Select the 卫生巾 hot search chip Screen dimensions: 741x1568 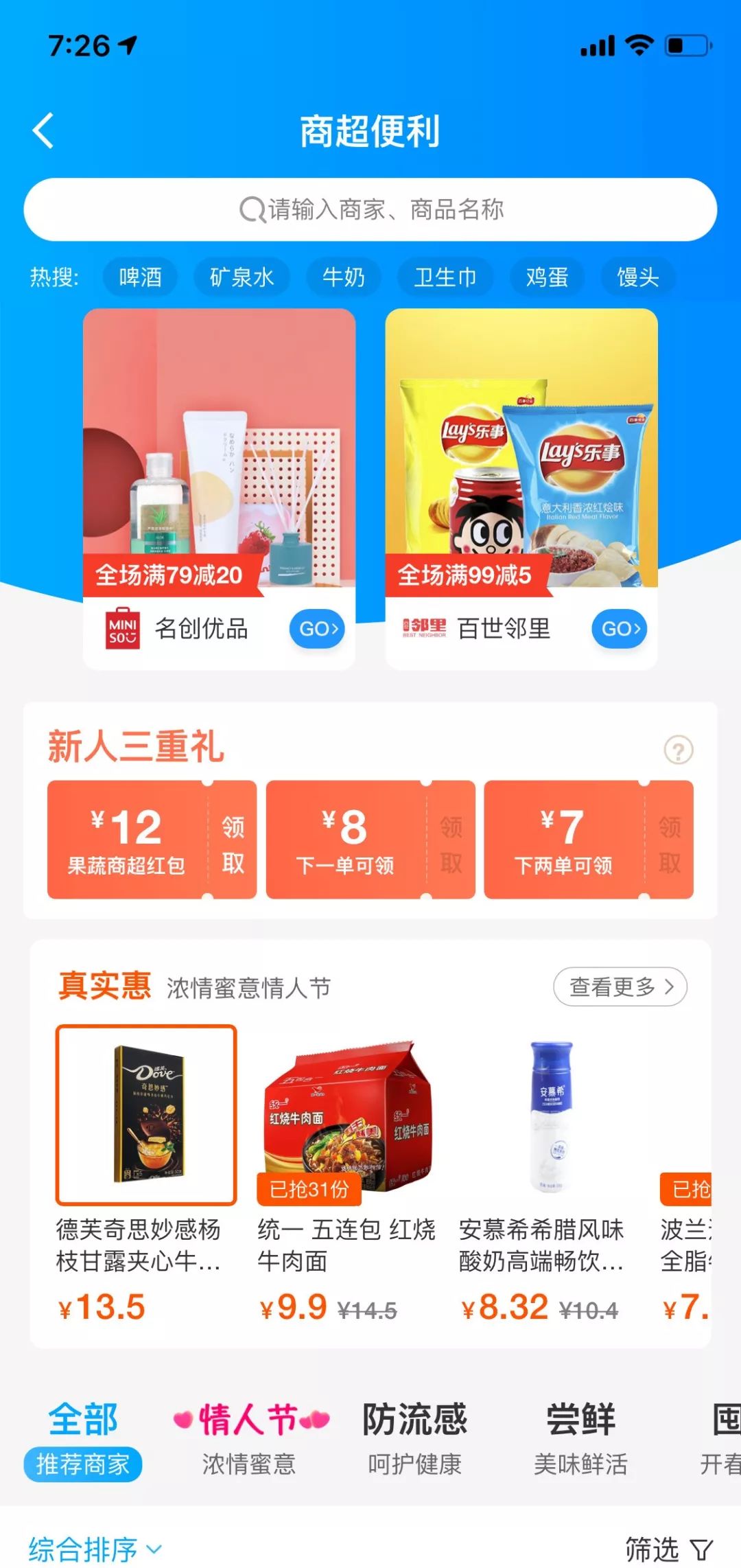445,277
